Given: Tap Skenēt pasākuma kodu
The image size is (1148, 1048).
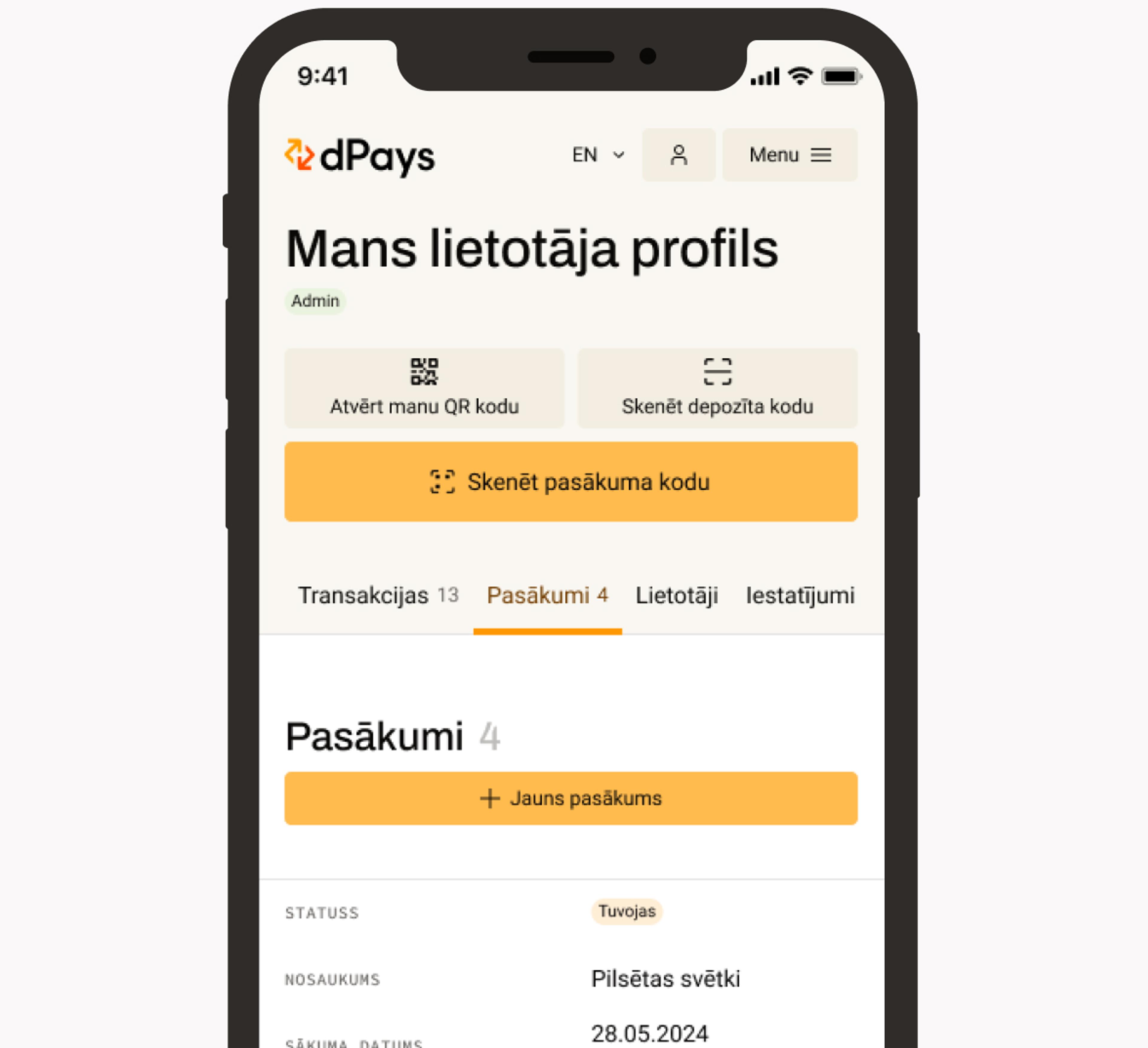Looking at the screenshot, I should (571, 482).
